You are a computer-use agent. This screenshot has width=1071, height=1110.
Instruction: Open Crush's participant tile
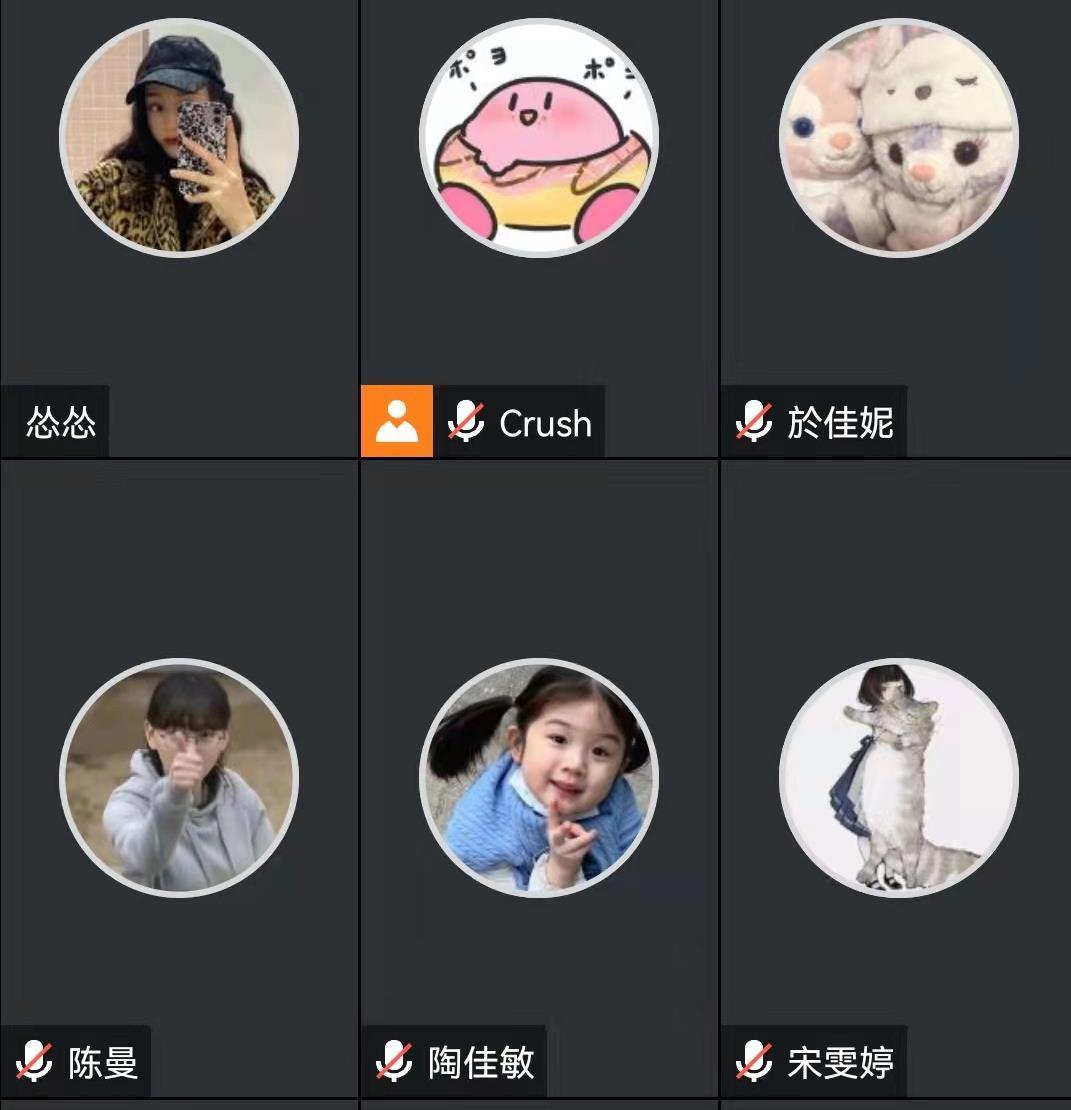click(x=538, y=230)
